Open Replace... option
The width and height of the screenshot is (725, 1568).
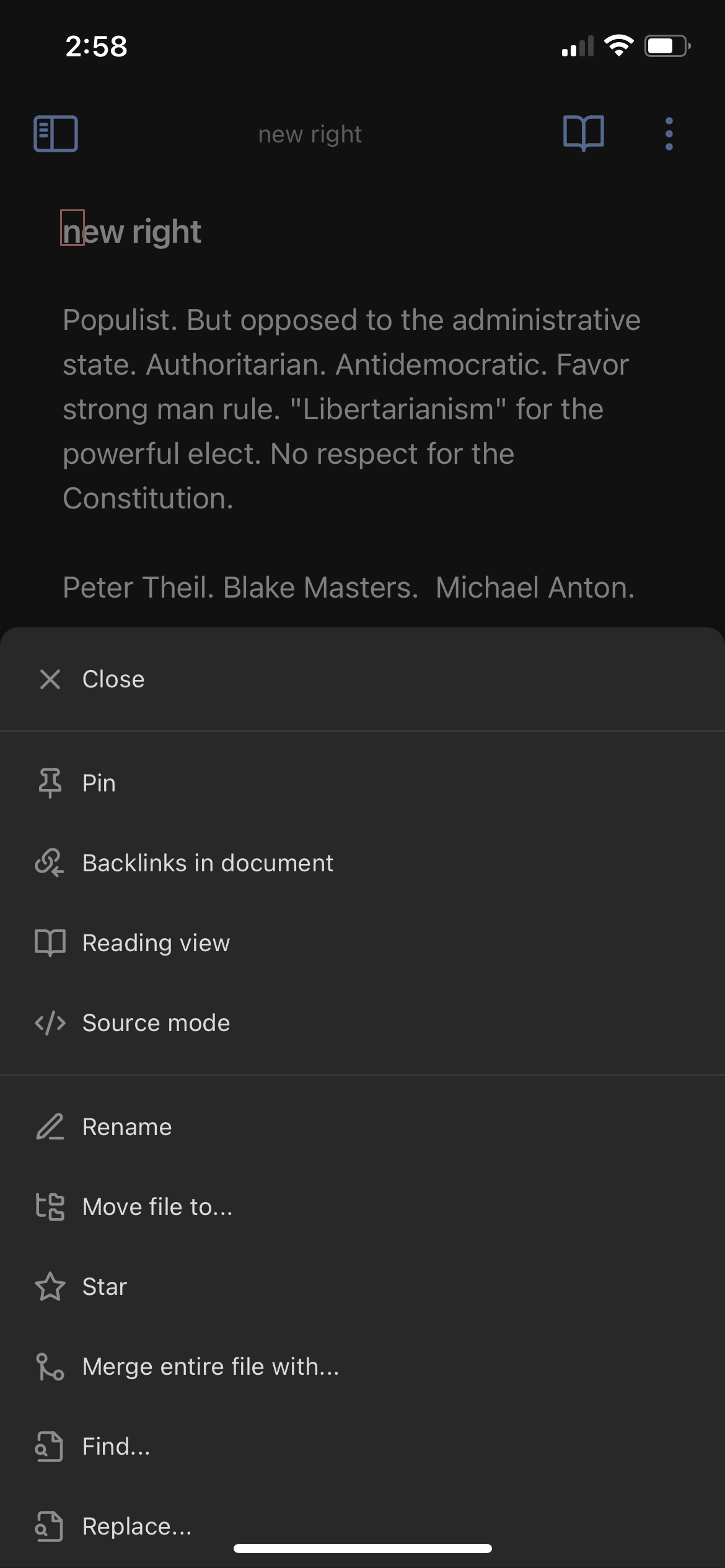(362, 1527)
